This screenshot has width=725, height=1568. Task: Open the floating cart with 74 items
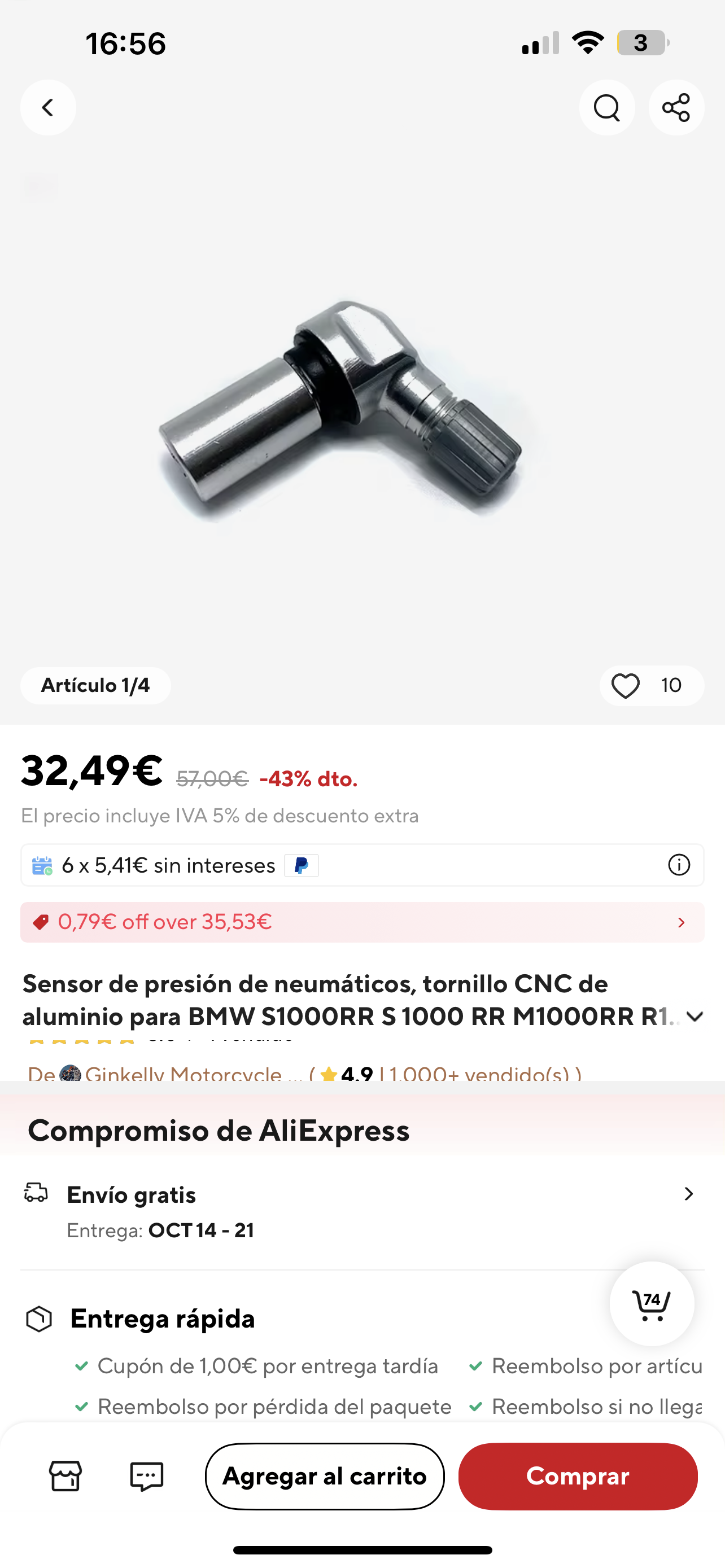652,1304
